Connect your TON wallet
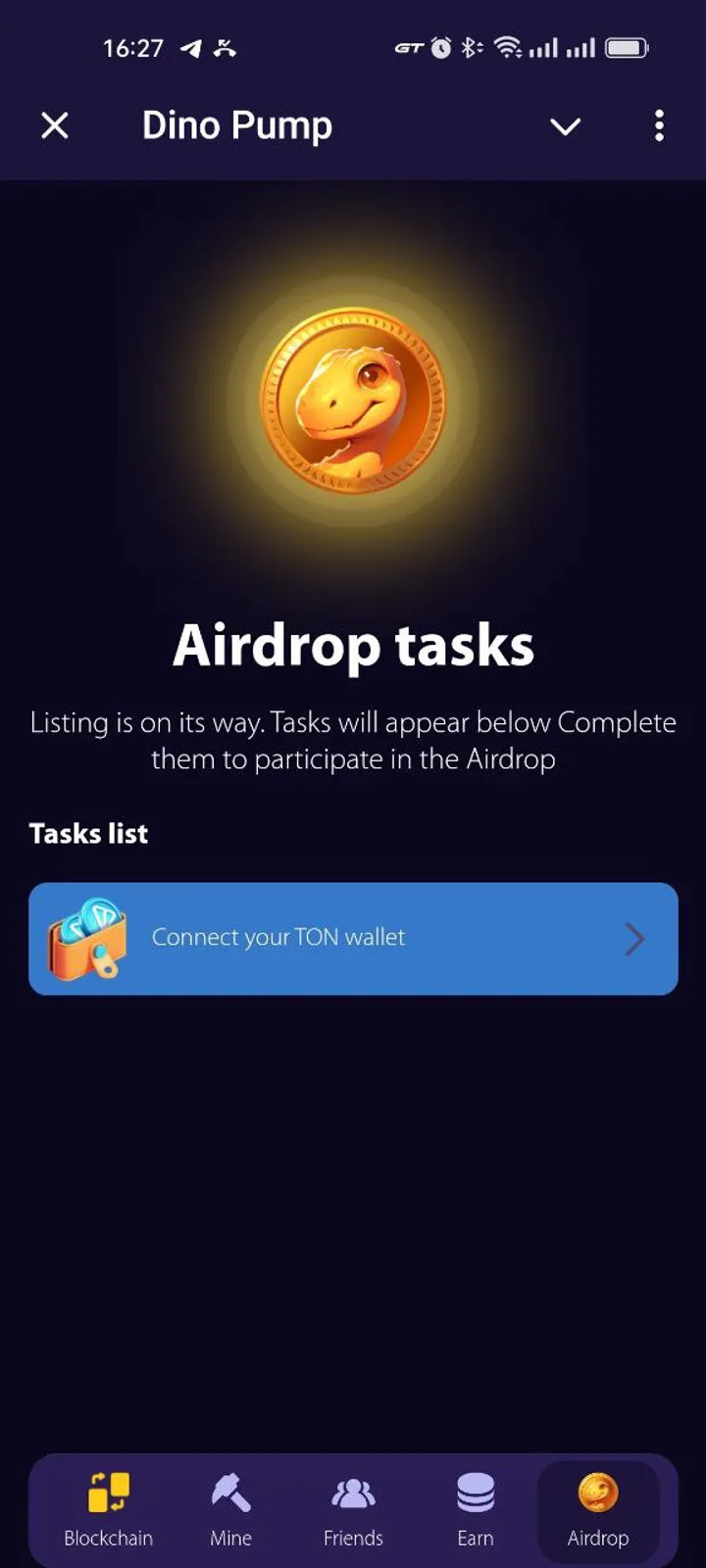This screenshot has height=1568, width=706. coord(353,938)
